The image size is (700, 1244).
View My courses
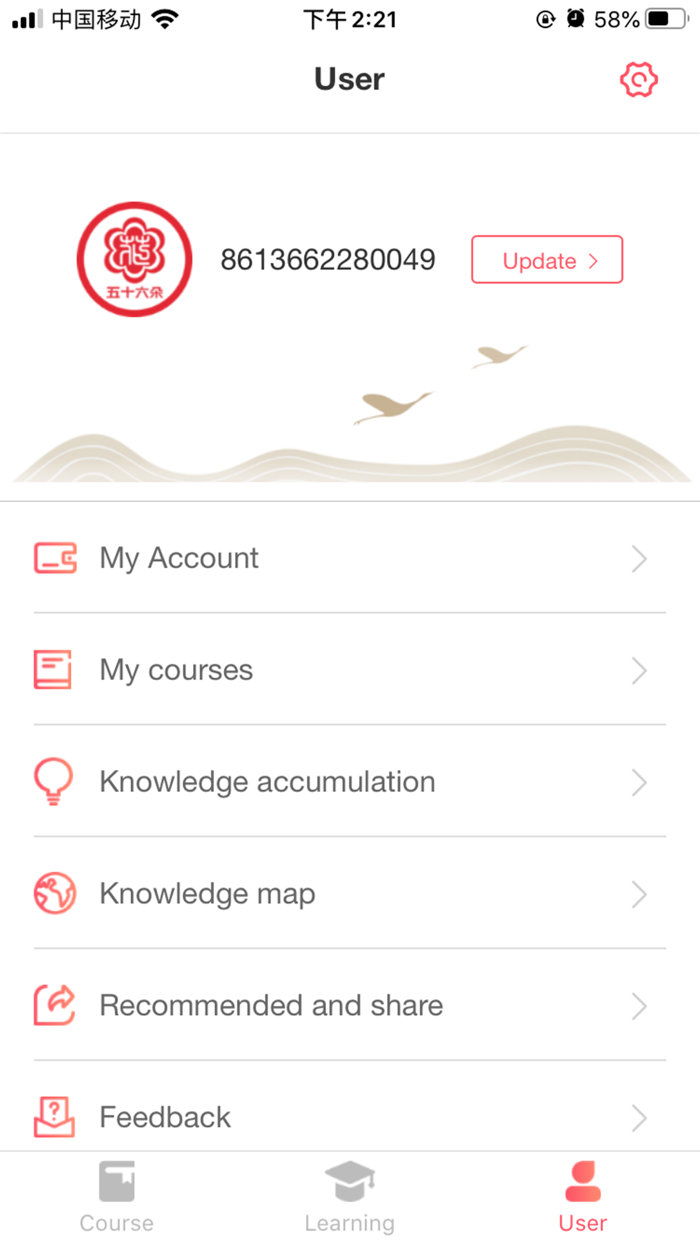coord(350,670)
